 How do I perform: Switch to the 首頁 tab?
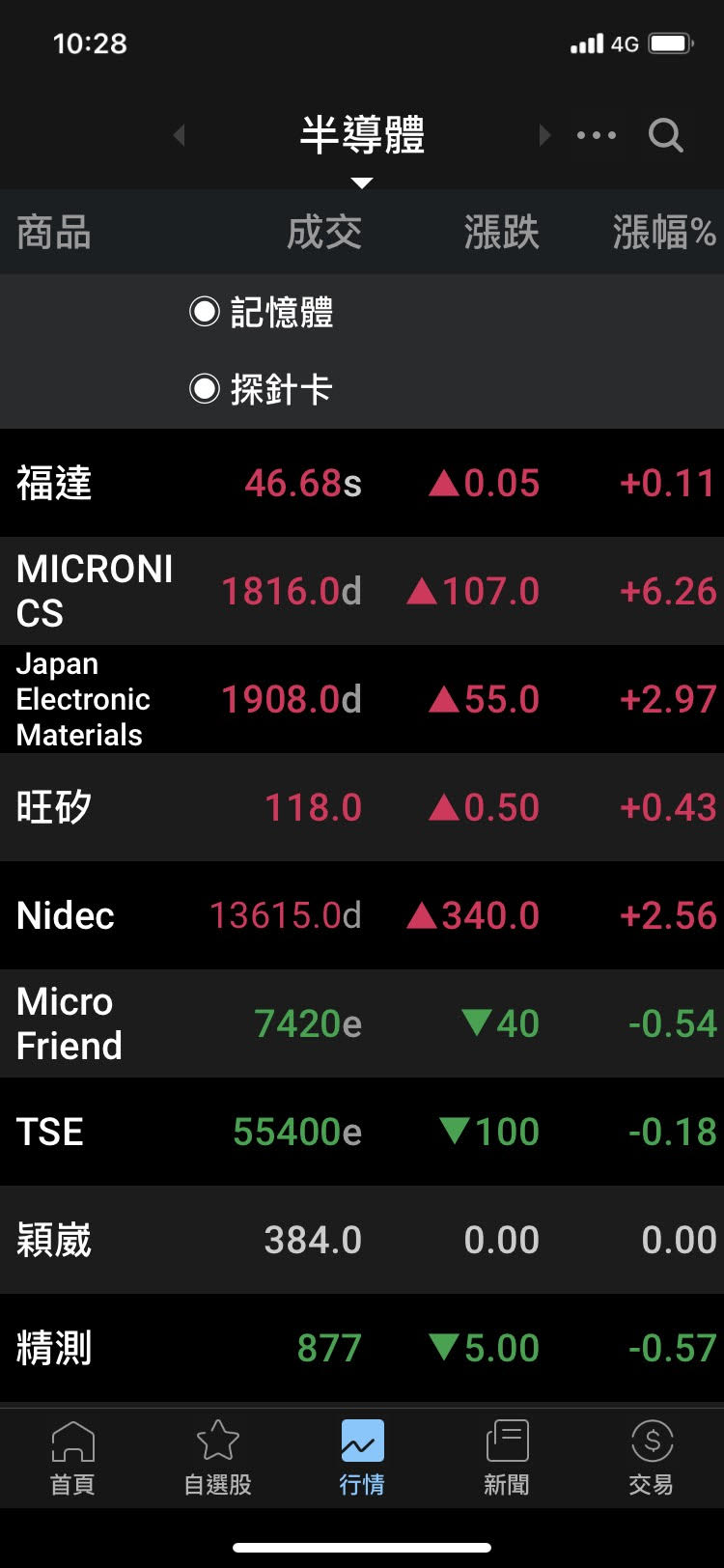point(72,1458)
